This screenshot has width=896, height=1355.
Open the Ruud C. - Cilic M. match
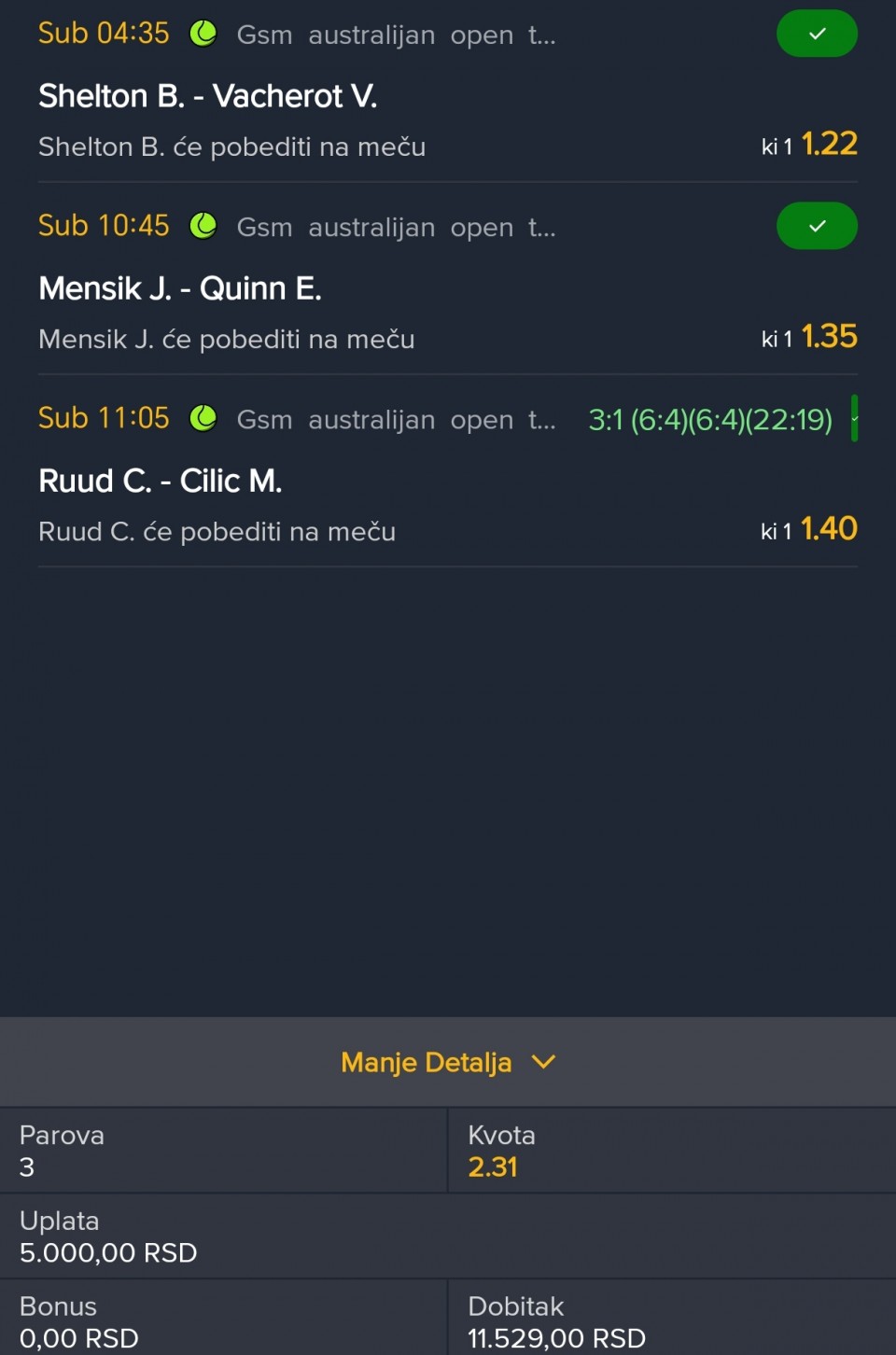click(161, 481)
